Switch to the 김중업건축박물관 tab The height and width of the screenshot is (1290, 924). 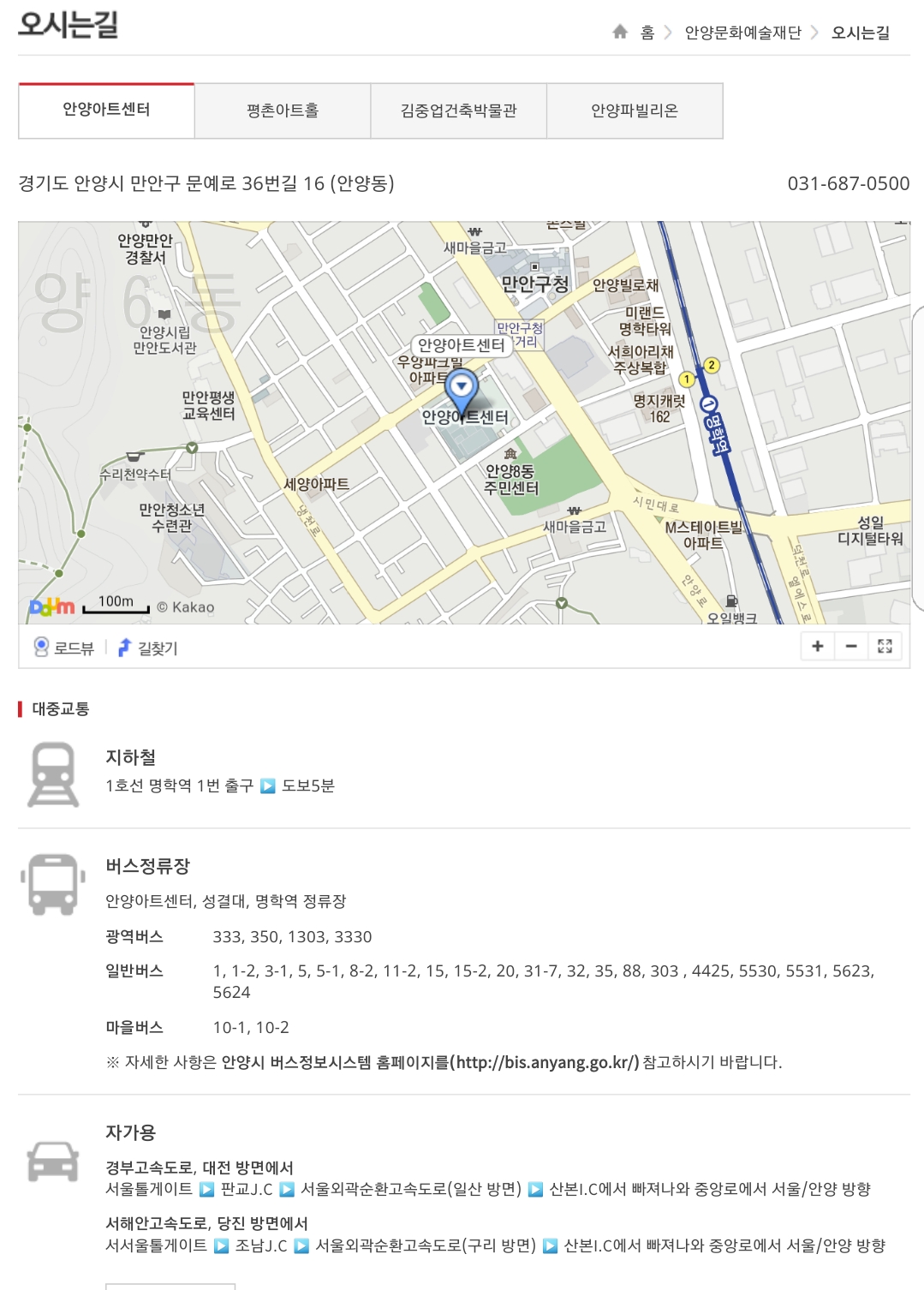click(x=460, y=110)
